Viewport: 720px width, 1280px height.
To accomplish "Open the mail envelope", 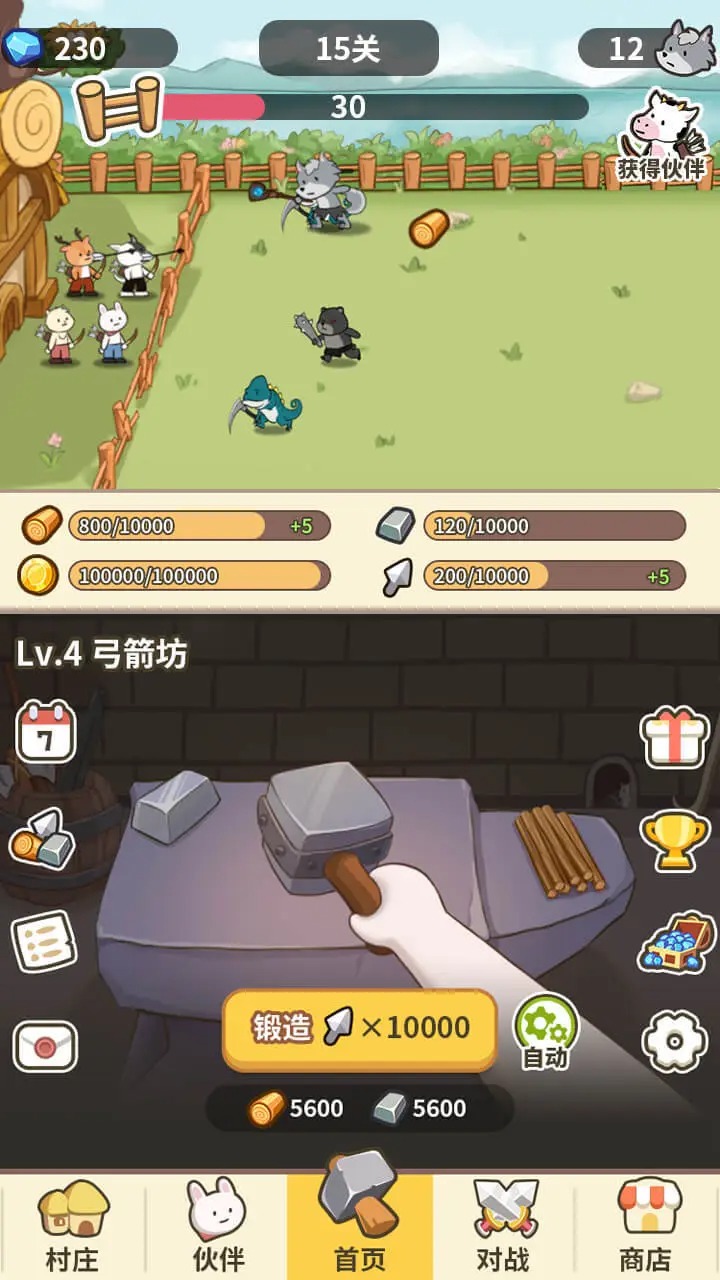I will (x=45, y=1046).
